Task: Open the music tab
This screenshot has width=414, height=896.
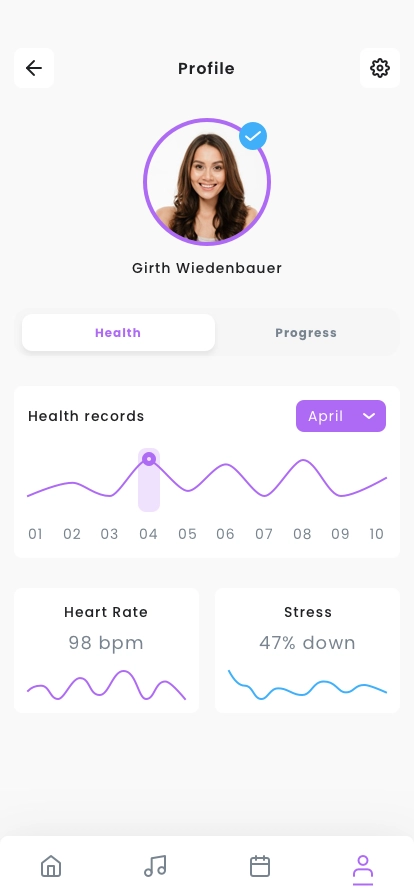Action: [155, 866]
